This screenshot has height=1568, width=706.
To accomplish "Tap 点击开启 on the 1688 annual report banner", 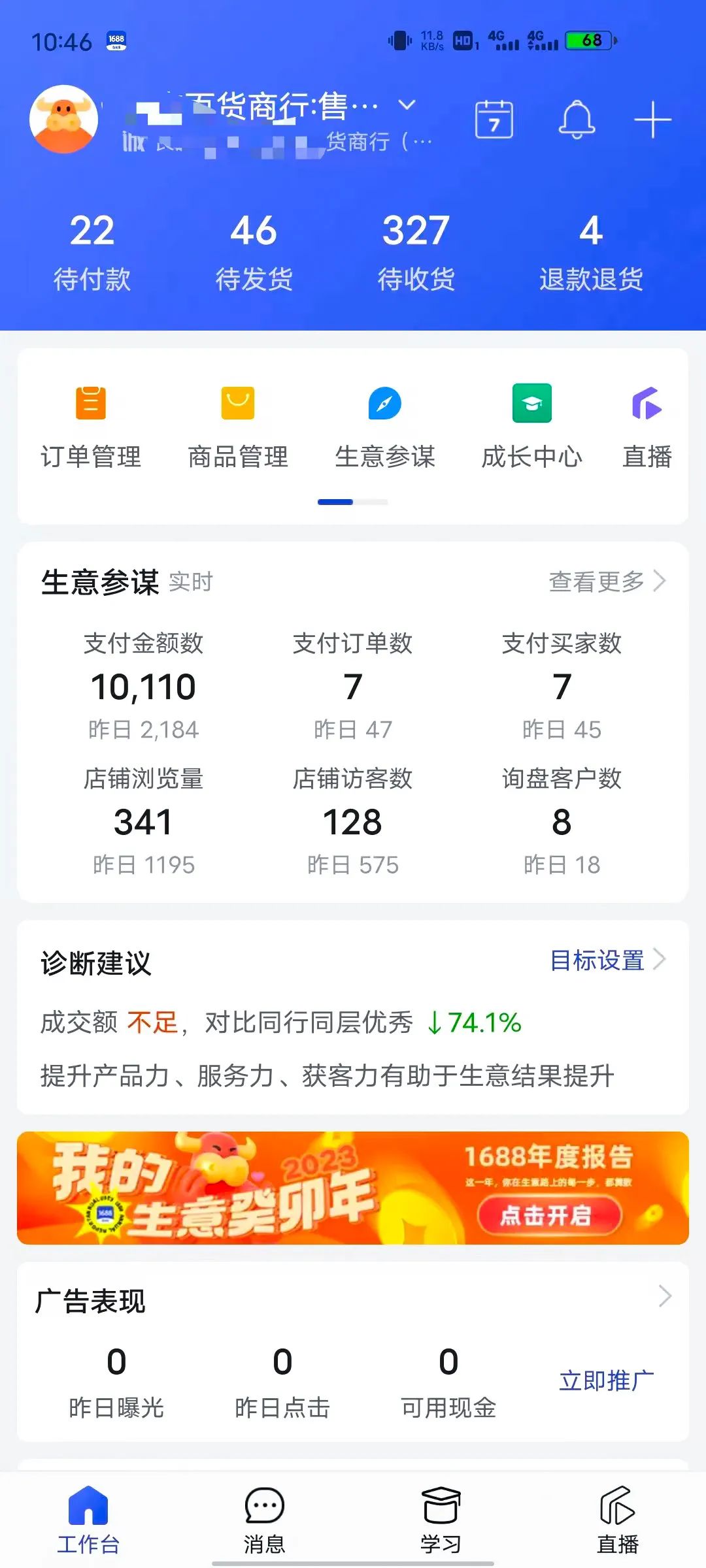I will [x=549, y=1215].
